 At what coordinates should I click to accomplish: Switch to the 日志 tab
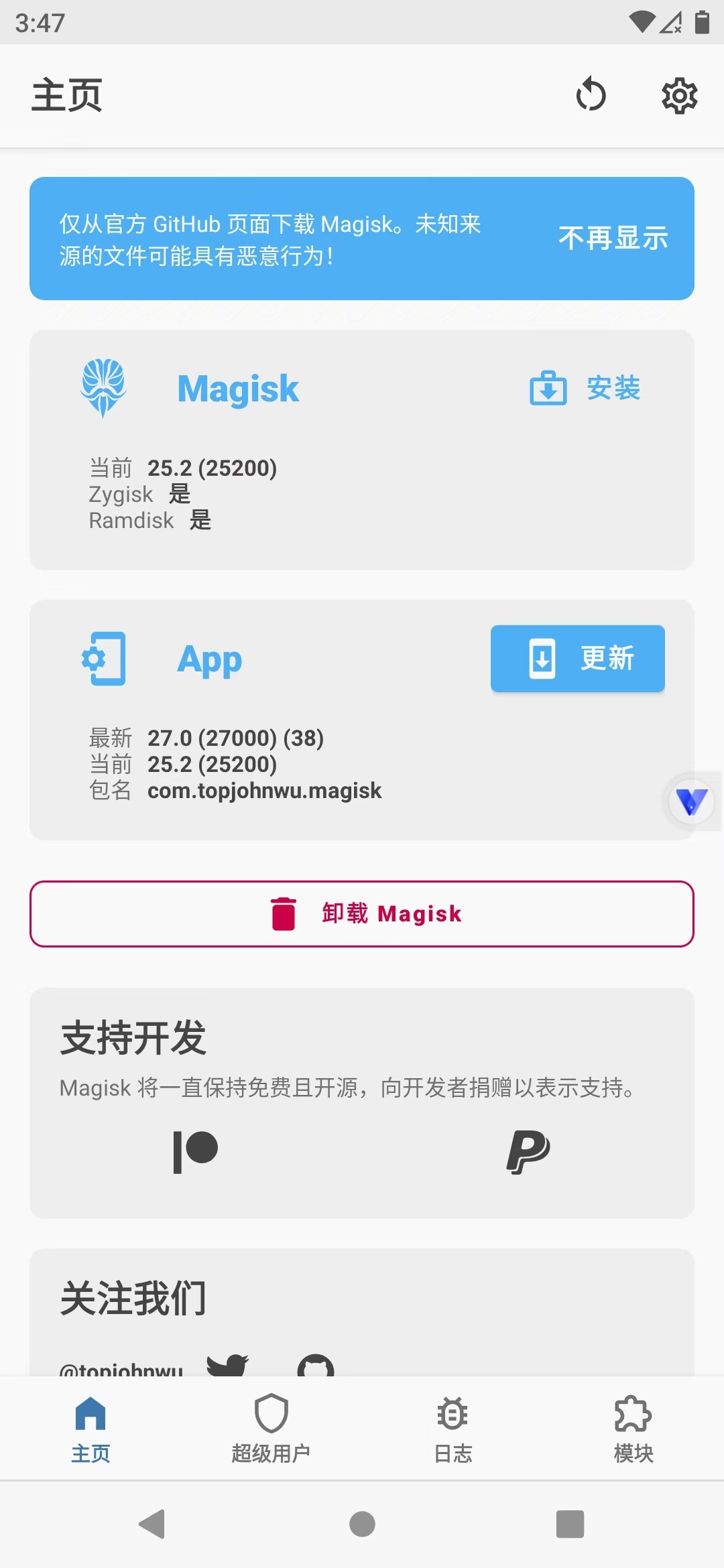click(x=452, y=1429)
